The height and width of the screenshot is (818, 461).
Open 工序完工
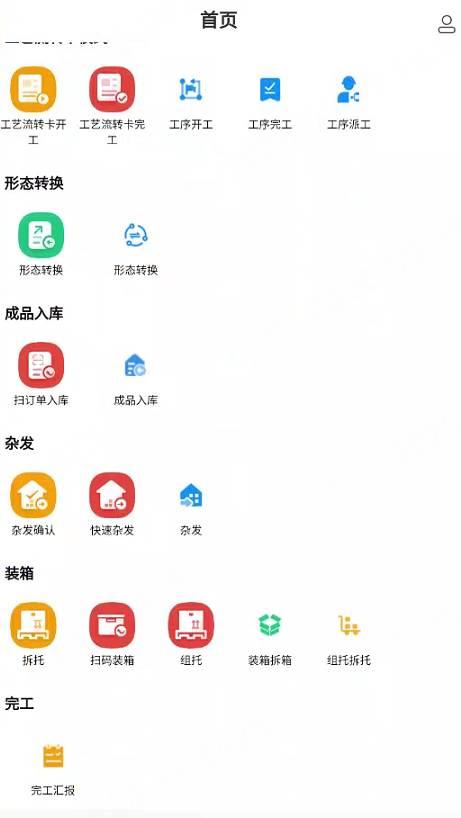click(x=270, y=90)
